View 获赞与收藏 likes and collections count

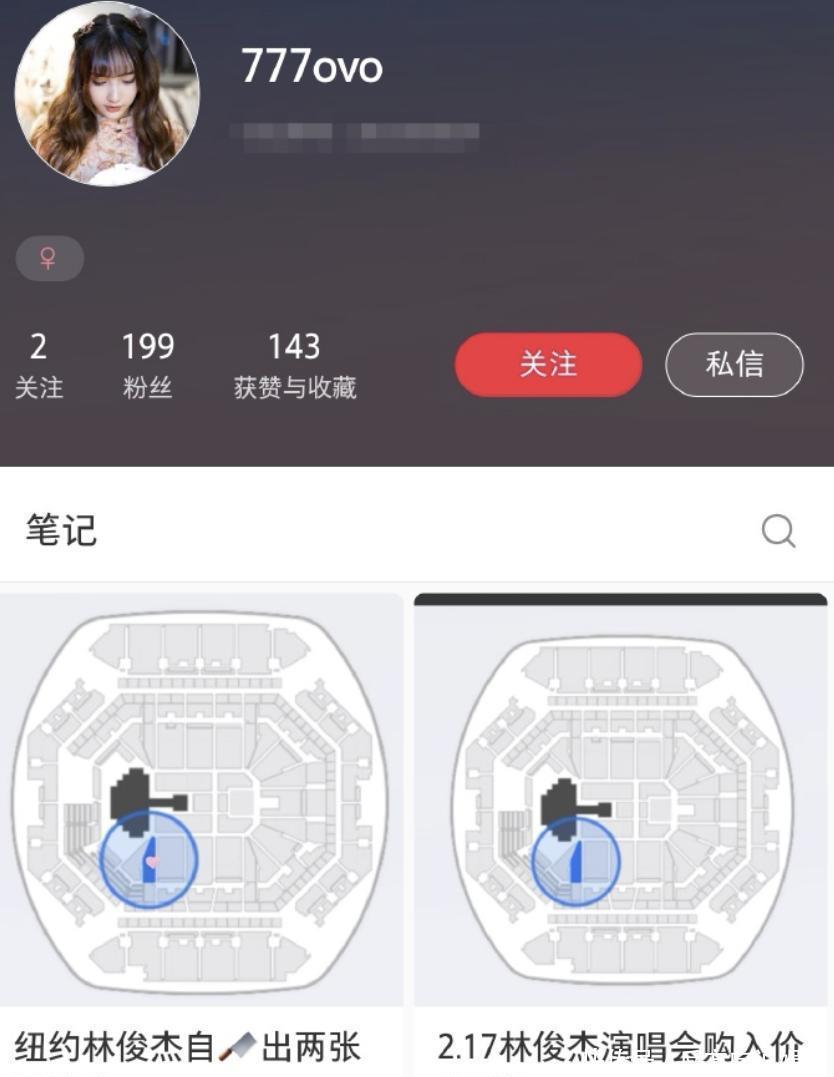click(x=294, y=366)
